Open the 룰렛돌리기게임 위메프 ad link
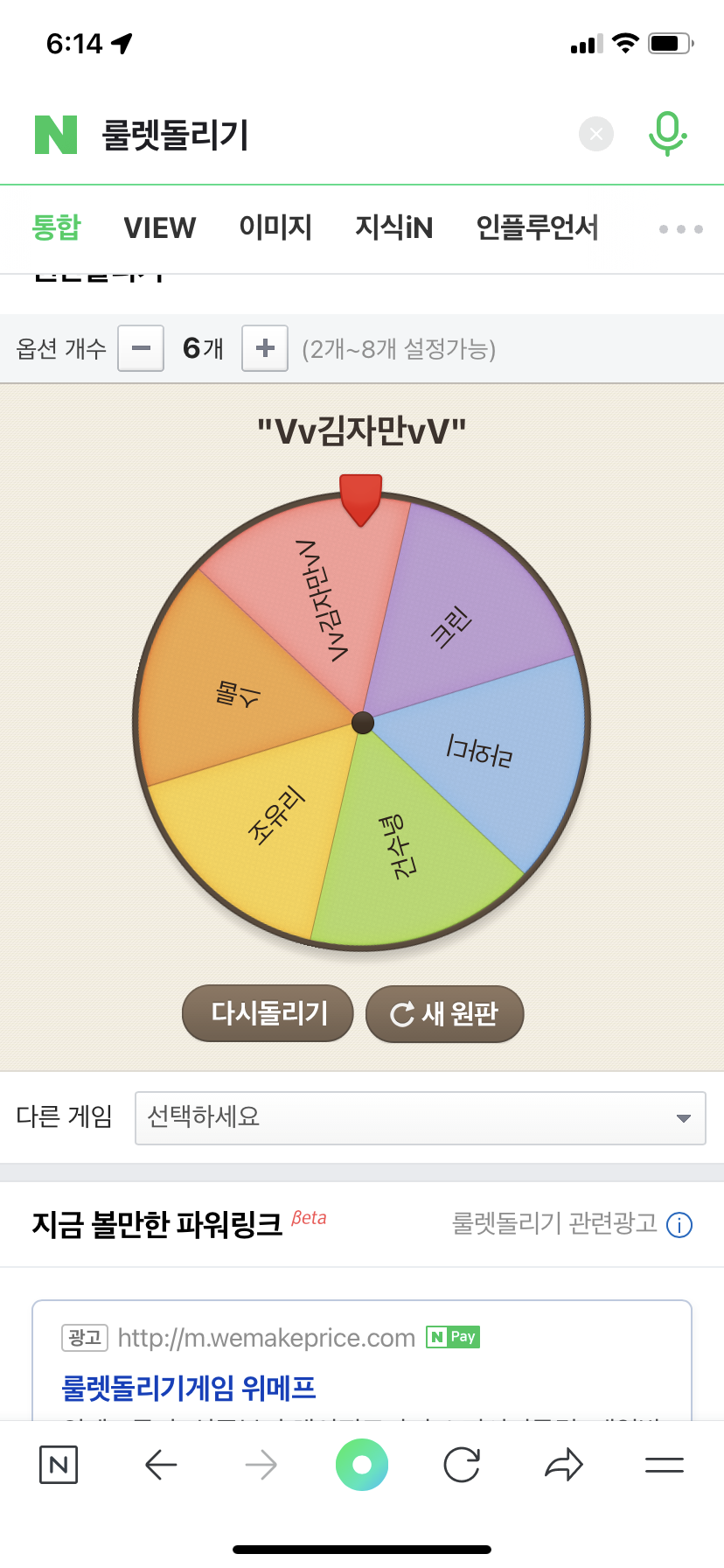 click(x=188, y=1388)
